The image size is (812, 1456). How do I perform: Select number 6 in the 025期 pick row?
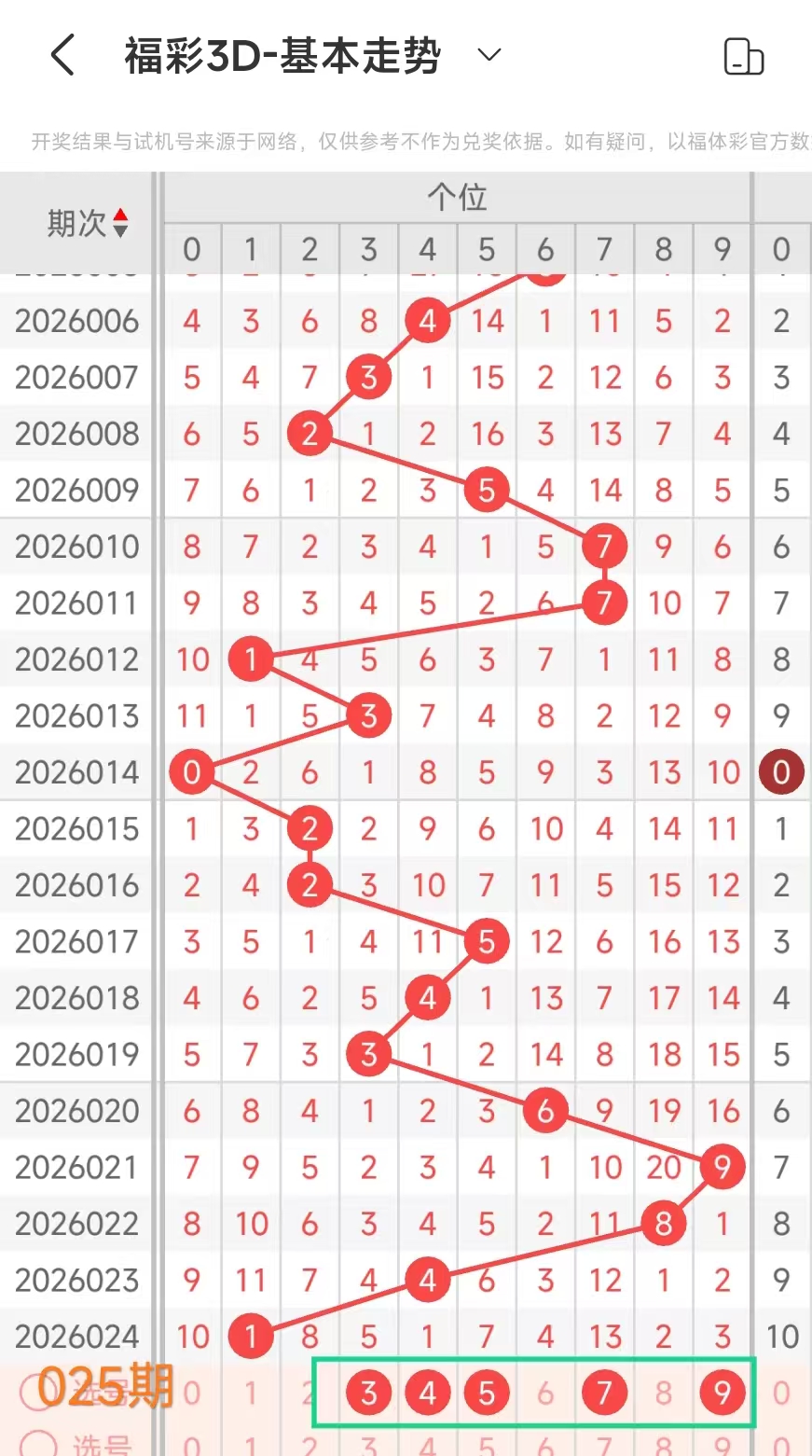pos(545,1393)
